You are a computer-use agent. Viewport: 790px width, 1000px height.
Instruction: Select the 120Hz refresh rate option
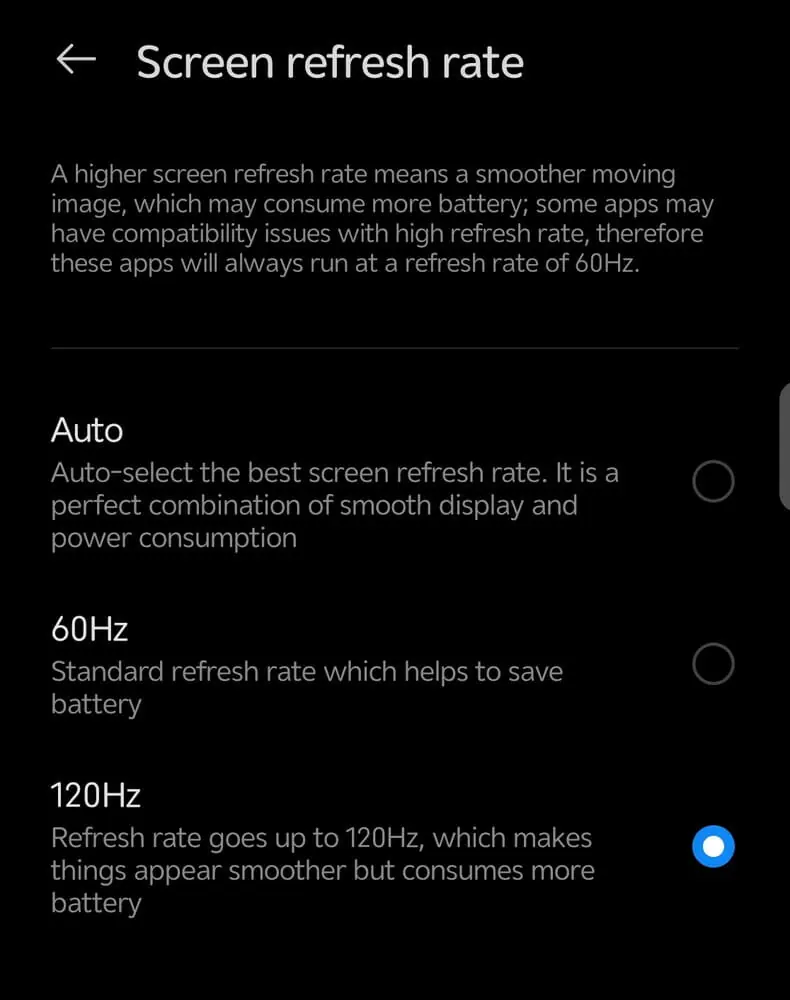point(713,847)
